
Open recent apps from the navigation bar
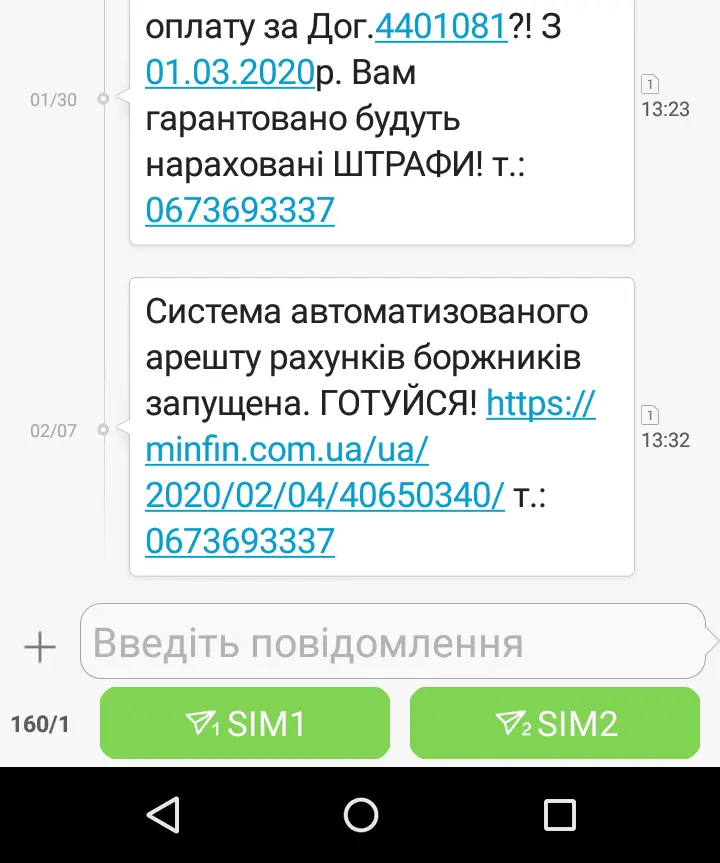559,815
